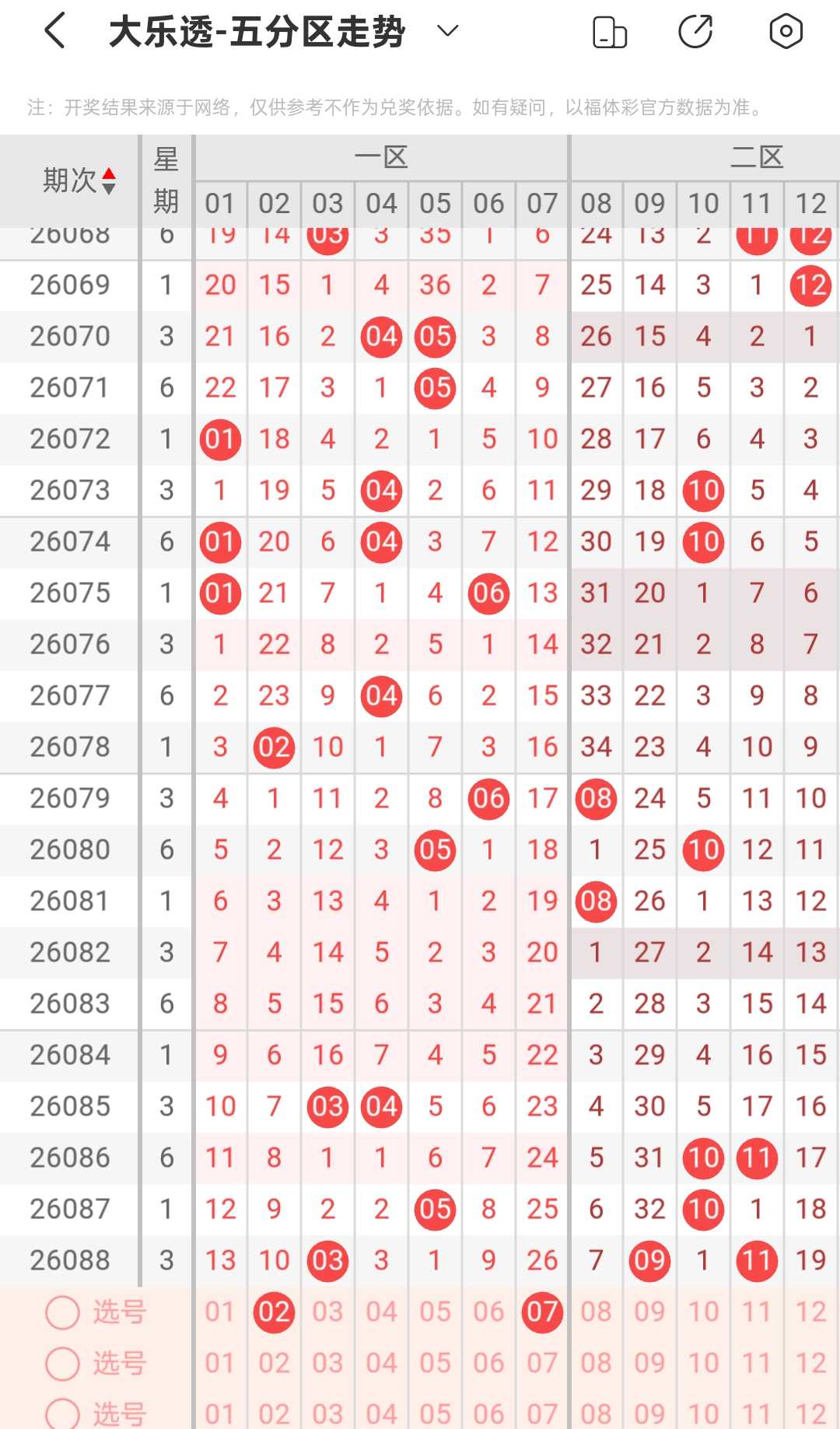Pick number 12 in first 选号 row
This screenshot has width=840, height=1429.
coord(810,1312)
